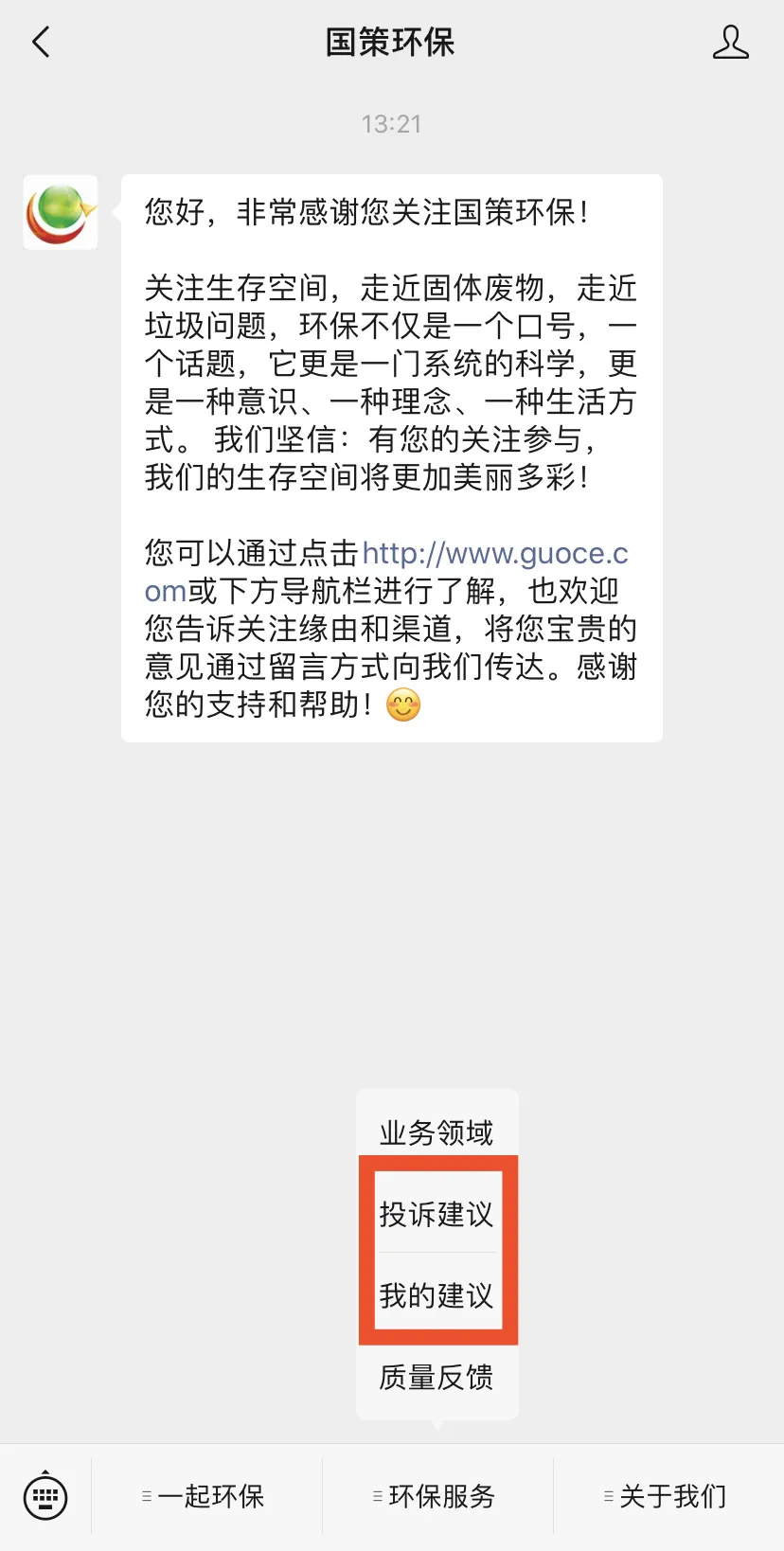
Task: Choose 投诉建议 menu option
Action: [437, 1214]
